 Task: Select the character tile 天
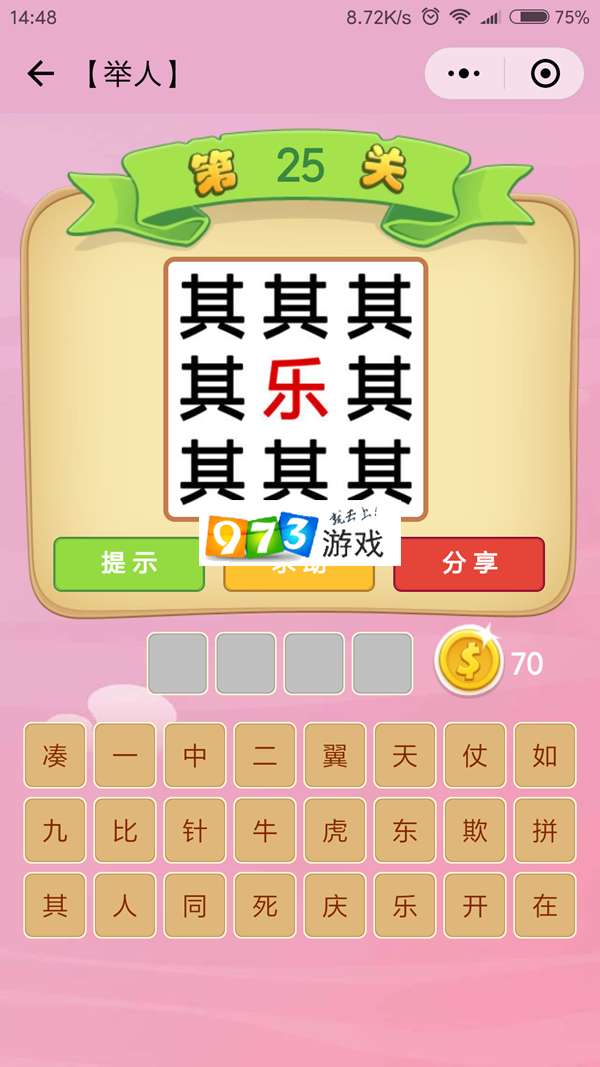coord(405,756)
